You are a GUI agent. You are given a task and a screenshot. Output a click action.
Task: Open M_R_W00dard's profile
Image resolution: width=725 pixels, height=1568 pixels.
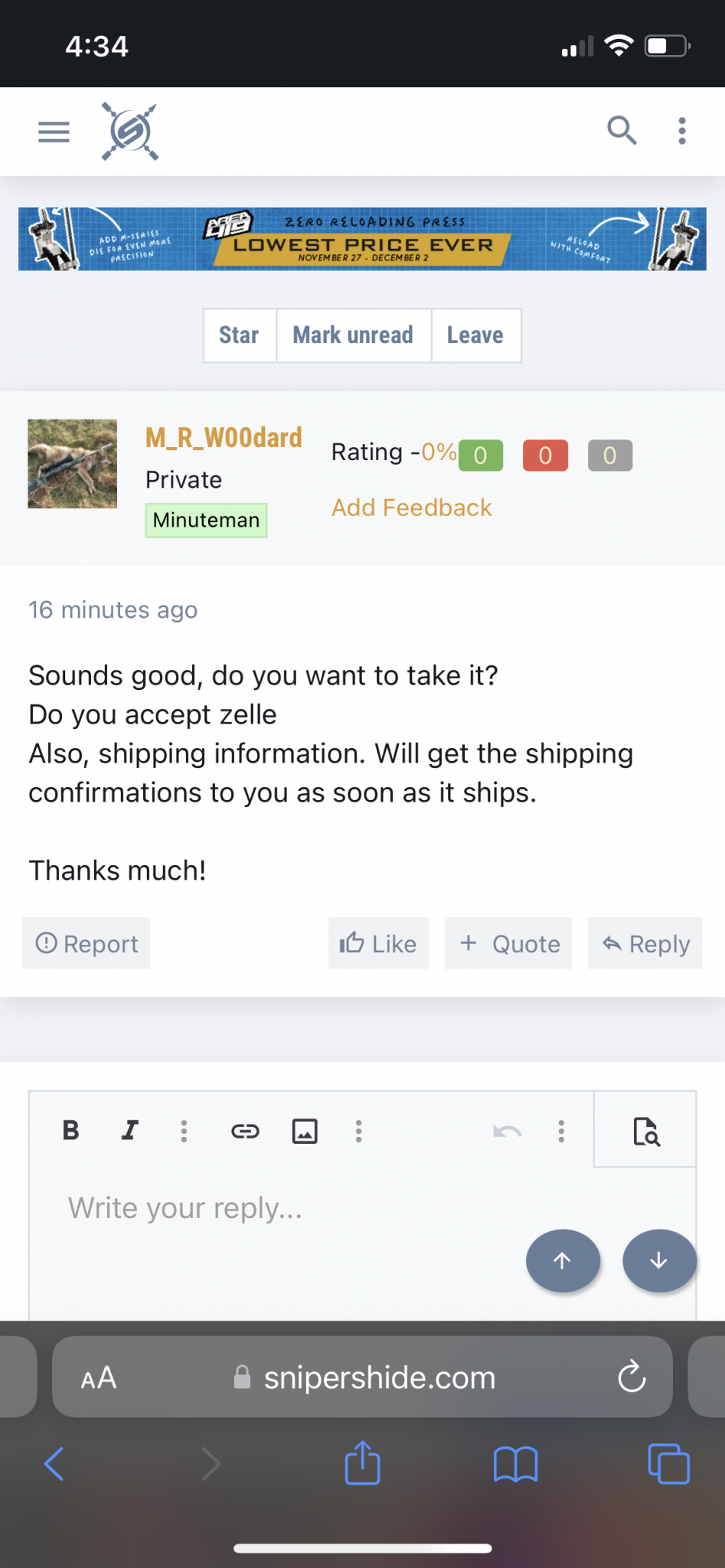point(224,438)
